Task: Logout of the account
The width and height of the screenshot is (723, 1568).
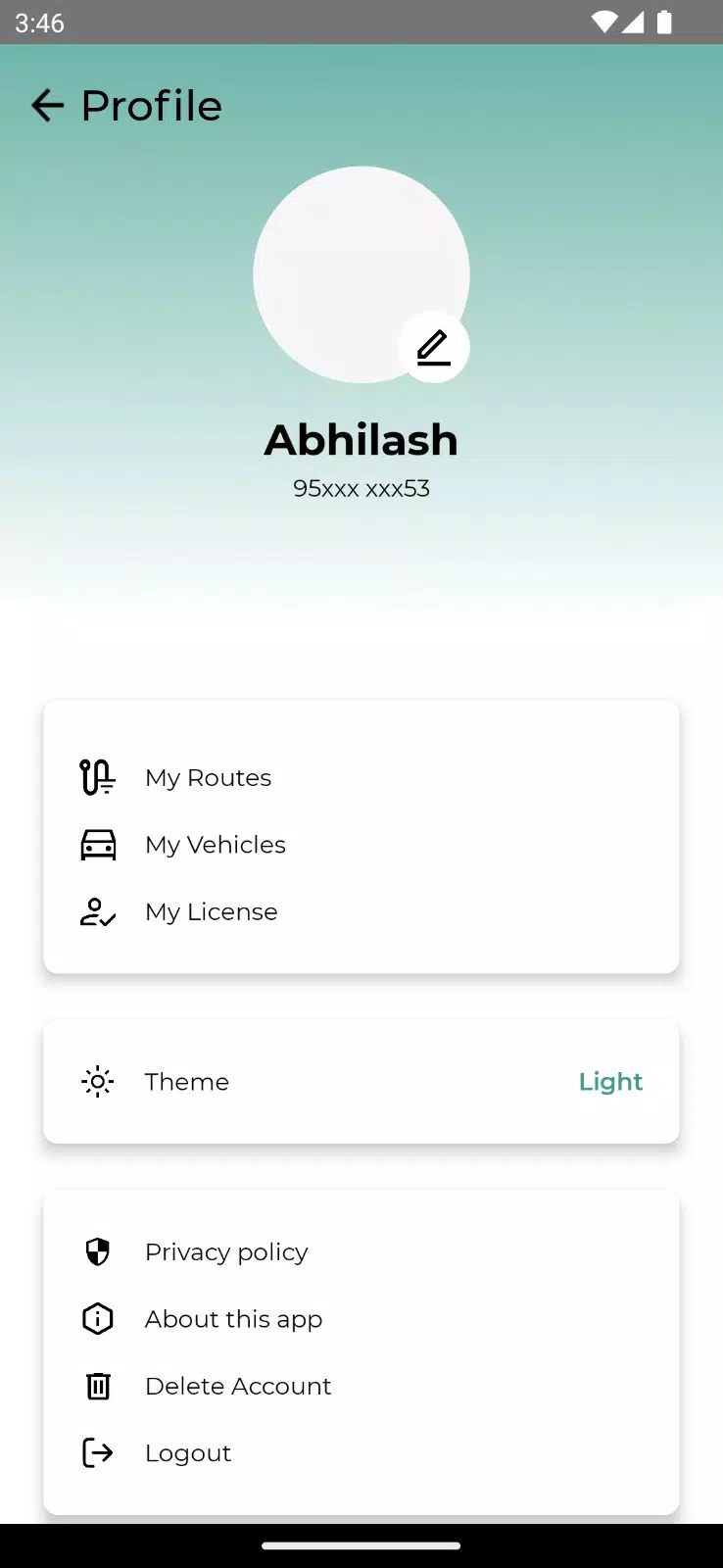Action: [187, 1453]
